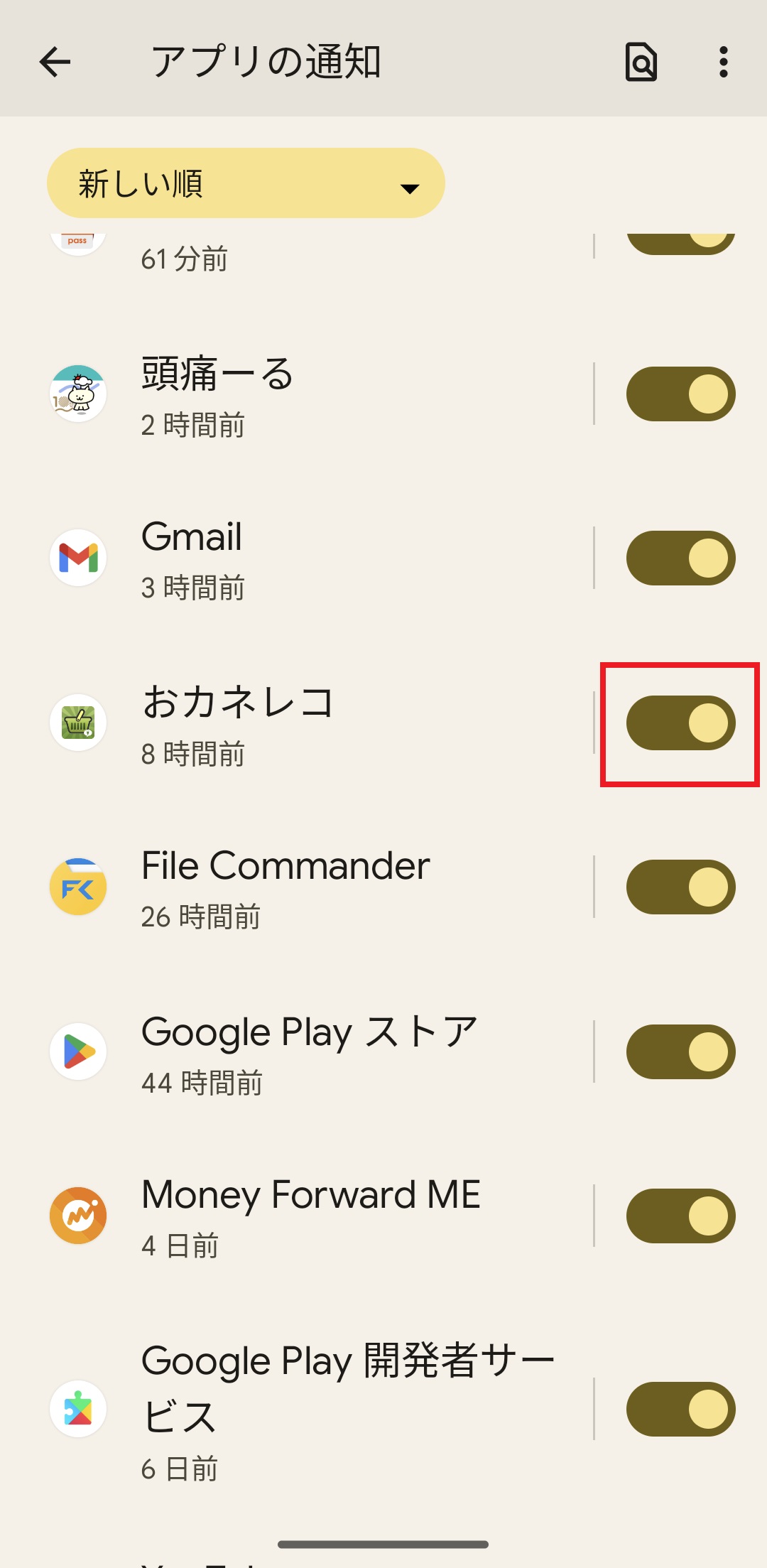Open Google Play 開発者サービス notification settings

click(320, 1410)
